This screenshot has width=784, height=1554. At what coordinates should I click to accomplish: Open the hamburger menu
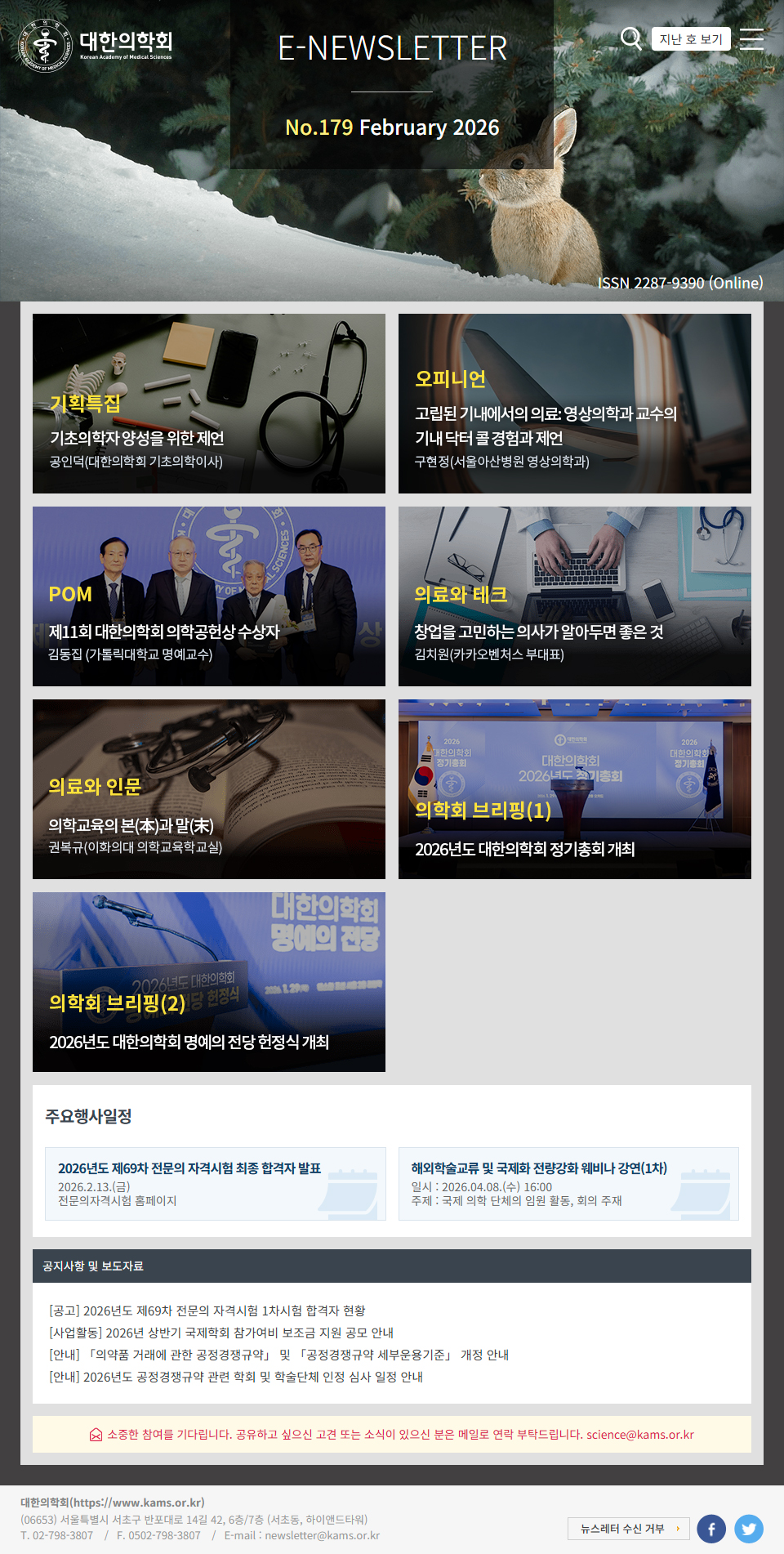751,39
